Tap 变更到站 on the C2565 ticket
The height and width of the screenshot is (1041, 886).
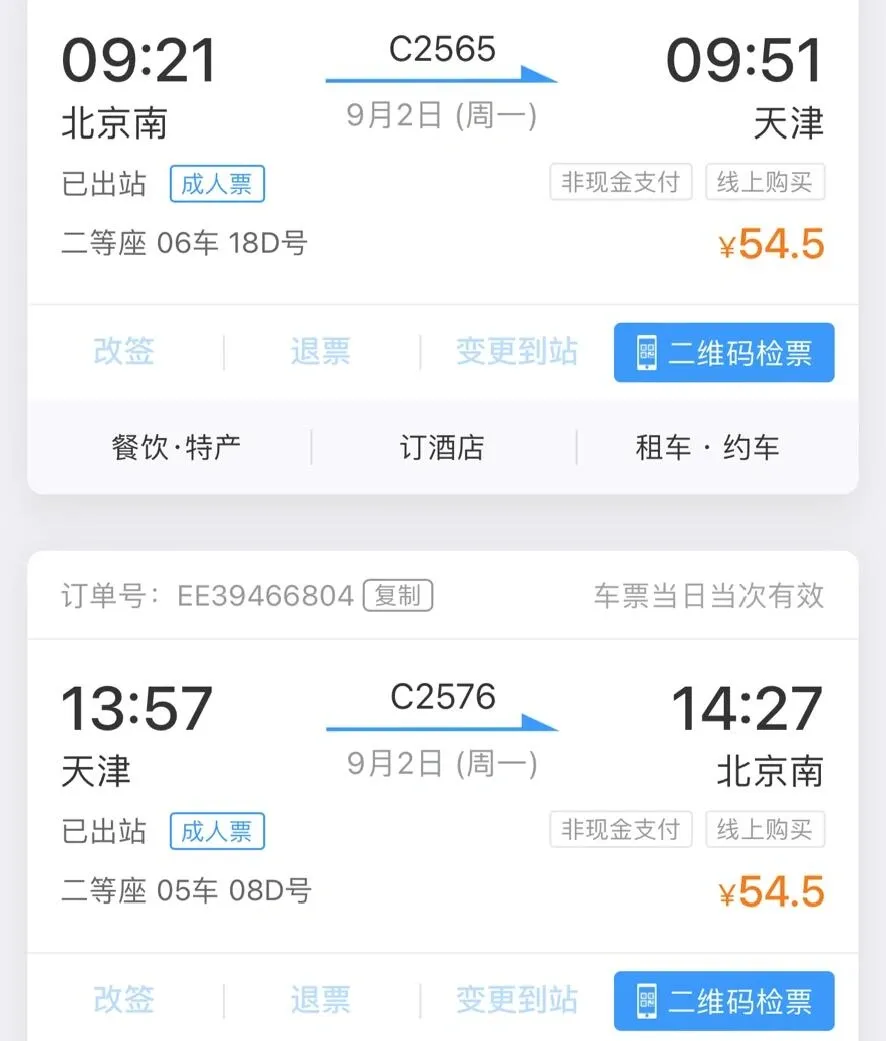(516, 352)
